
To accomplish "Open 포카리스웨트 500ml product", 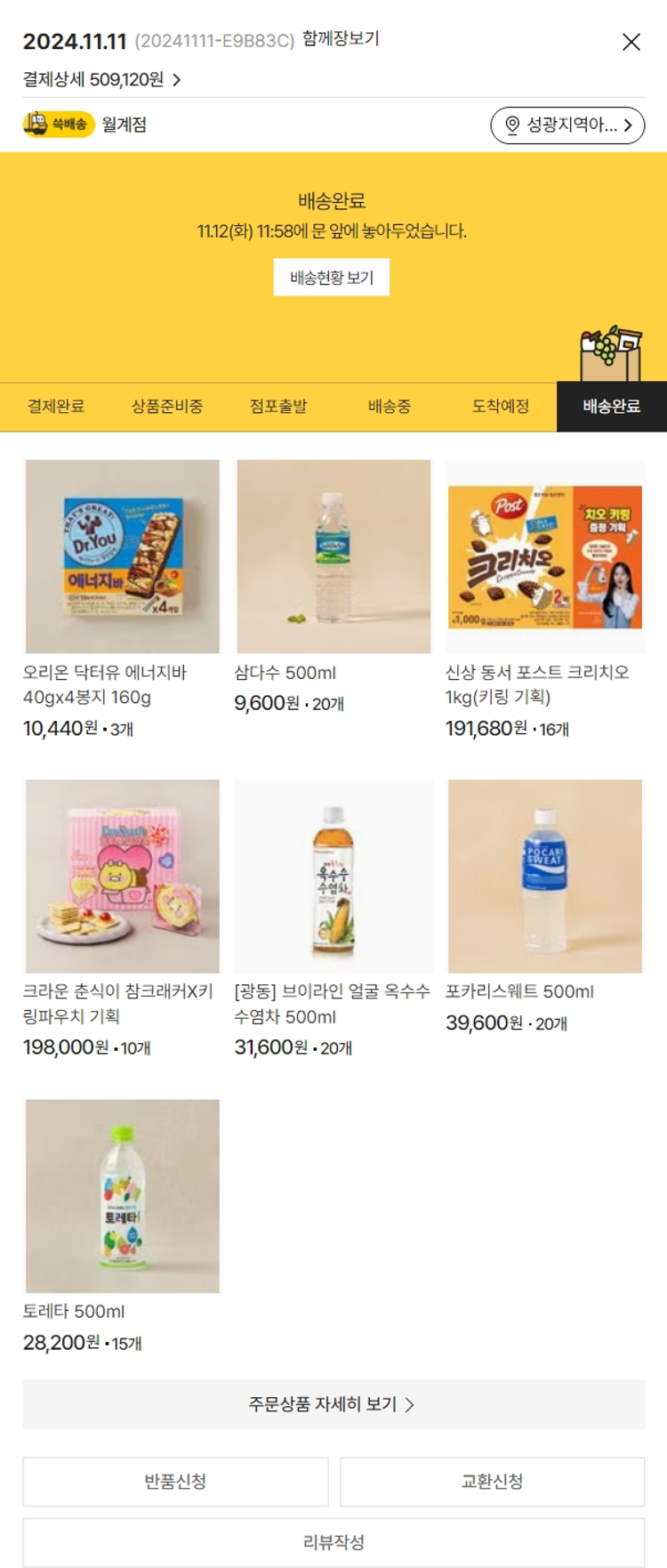I will point(544,877).
